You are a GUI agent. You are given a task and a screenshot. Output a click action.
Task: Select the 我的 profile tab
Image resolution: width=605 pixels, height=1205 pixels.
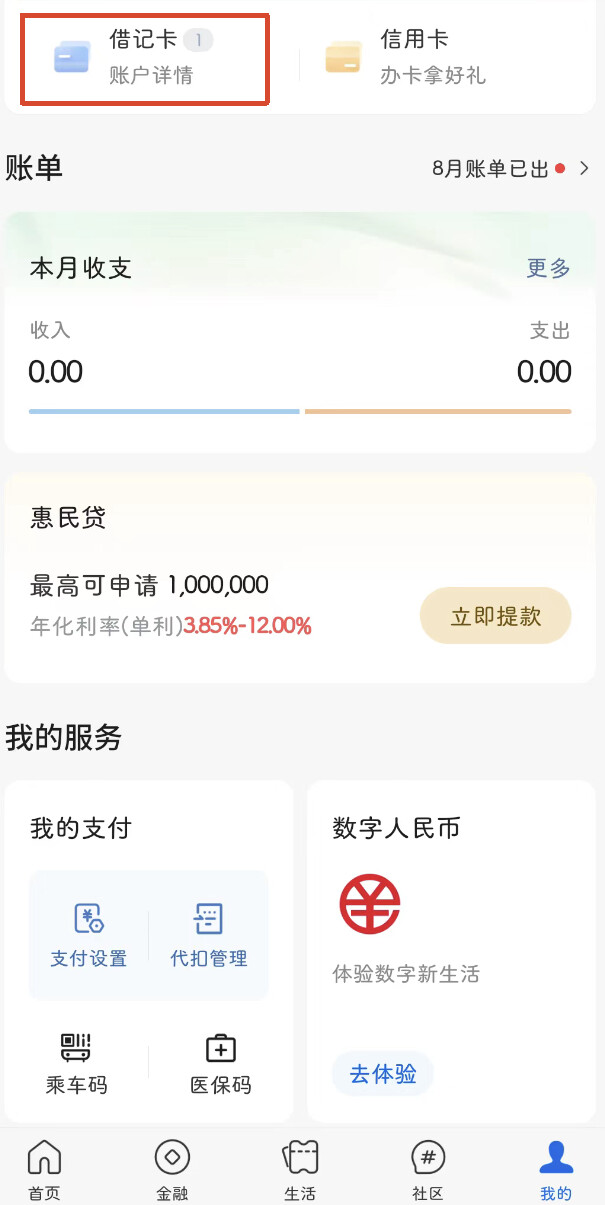tap(556, 1170)
